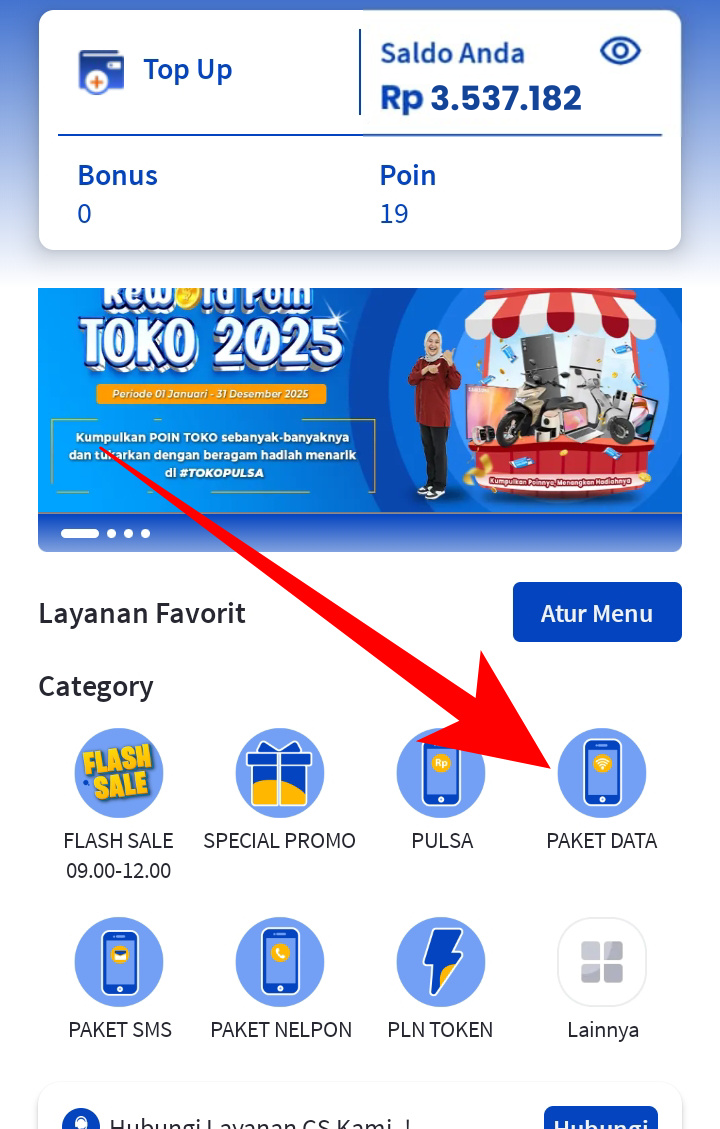
Task: Toggle balance visibility with the eye icon
Action: 620,50
